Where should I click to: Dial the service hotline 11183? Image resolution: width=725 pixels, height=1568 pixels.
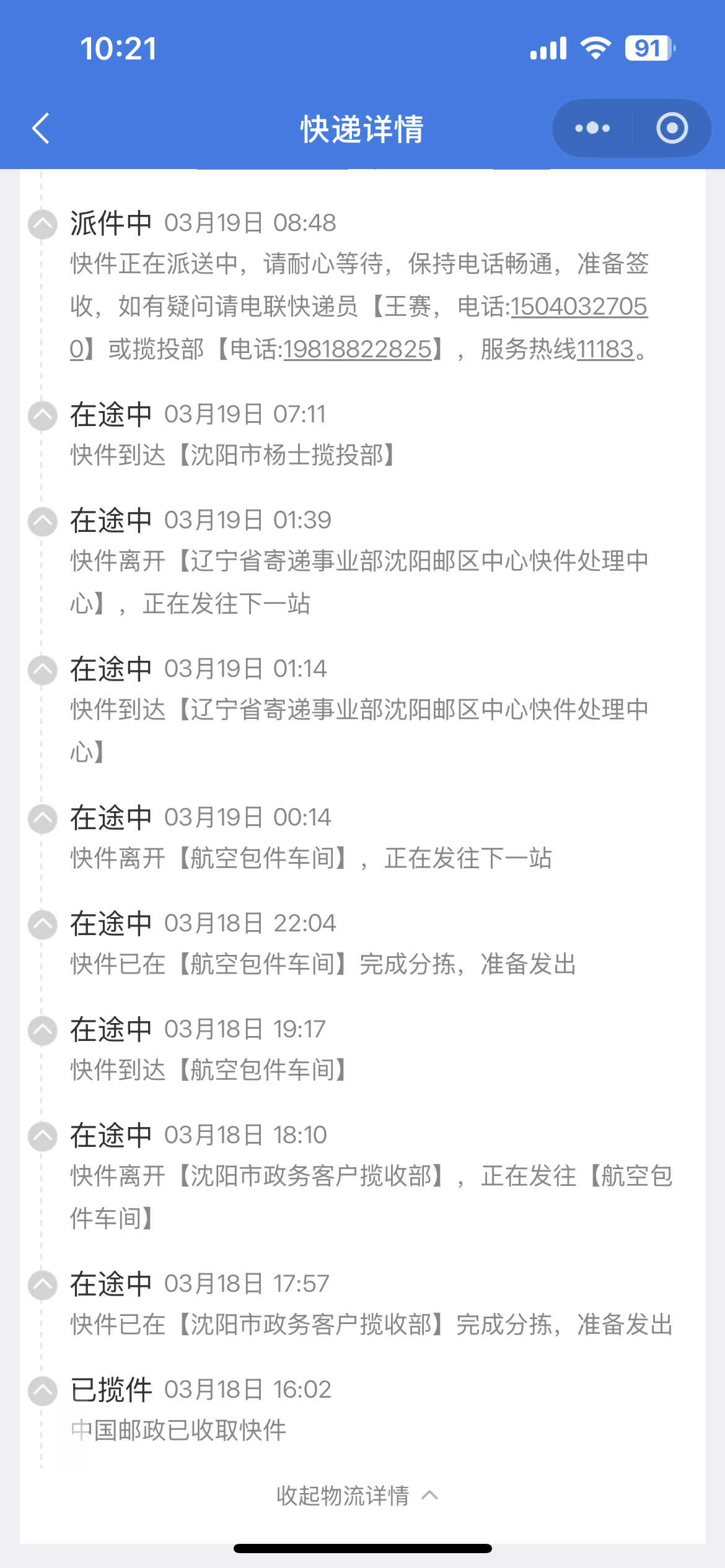point(605,350)
